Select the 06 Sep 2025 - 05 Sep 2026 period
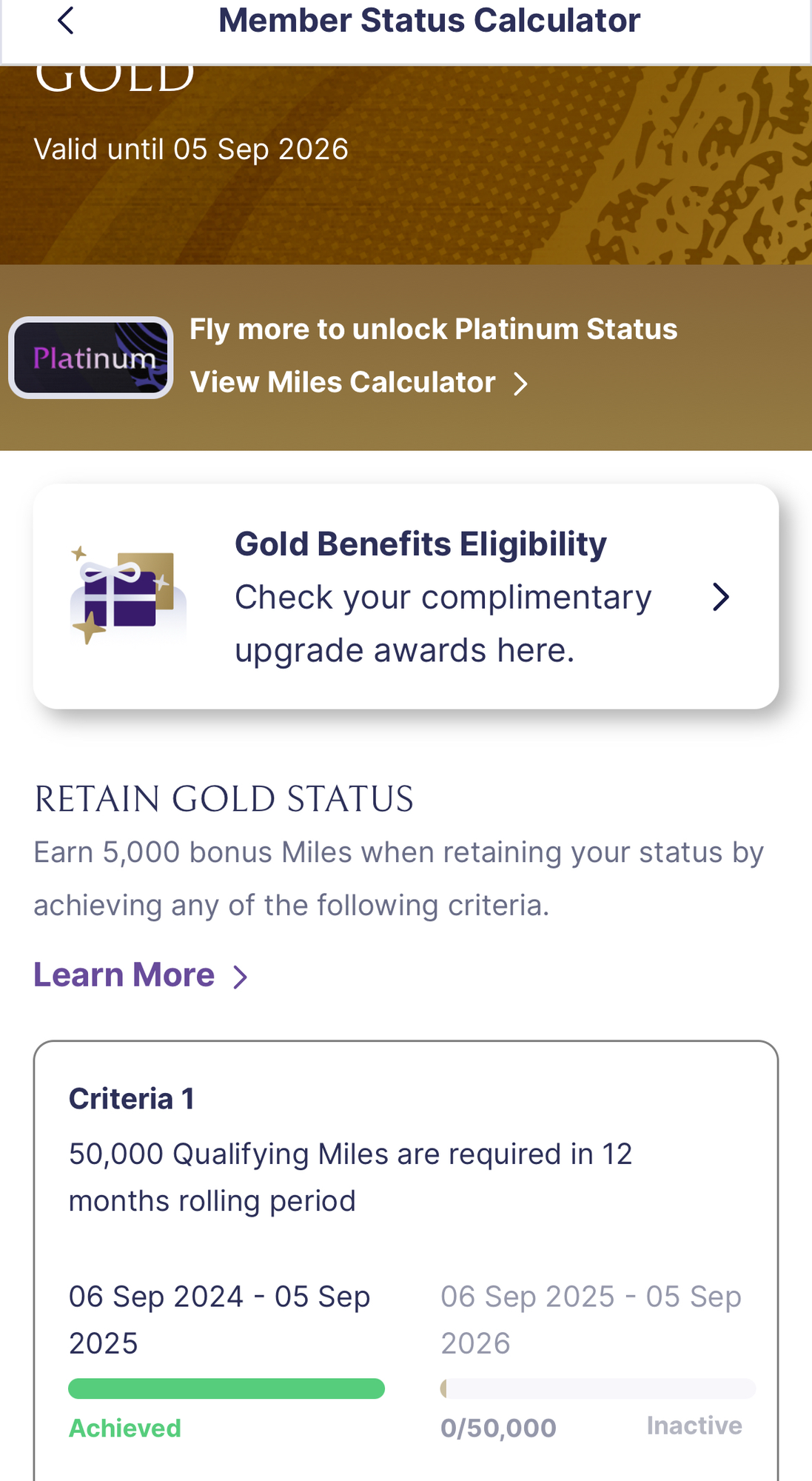Image resolution: width=812 pixels, height=1481 pixels. click(x=591, y=1320)
